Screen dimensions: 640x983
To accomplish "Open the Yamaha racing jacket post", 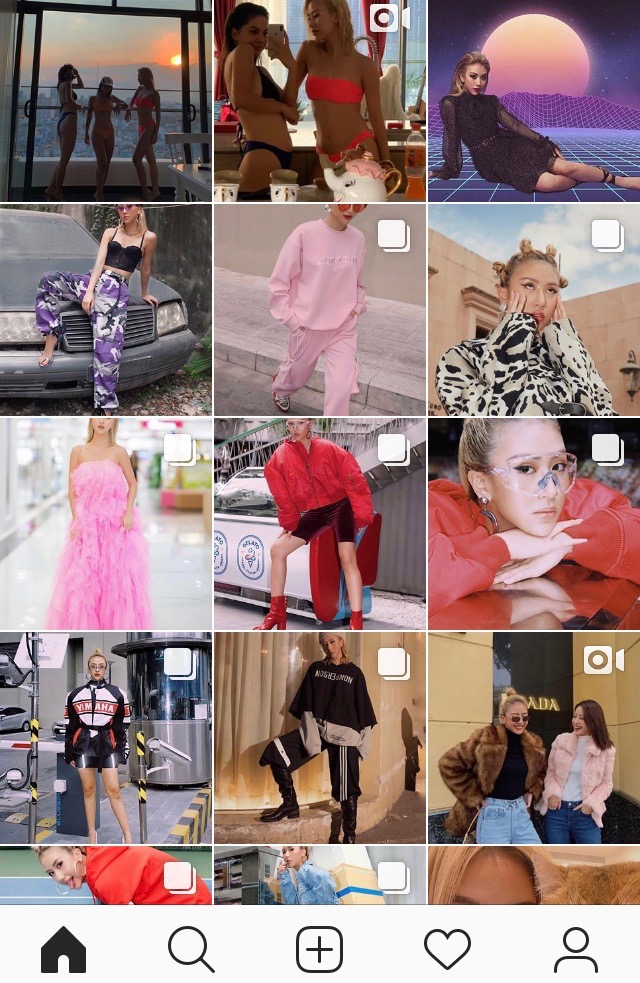I will (106, 738).
